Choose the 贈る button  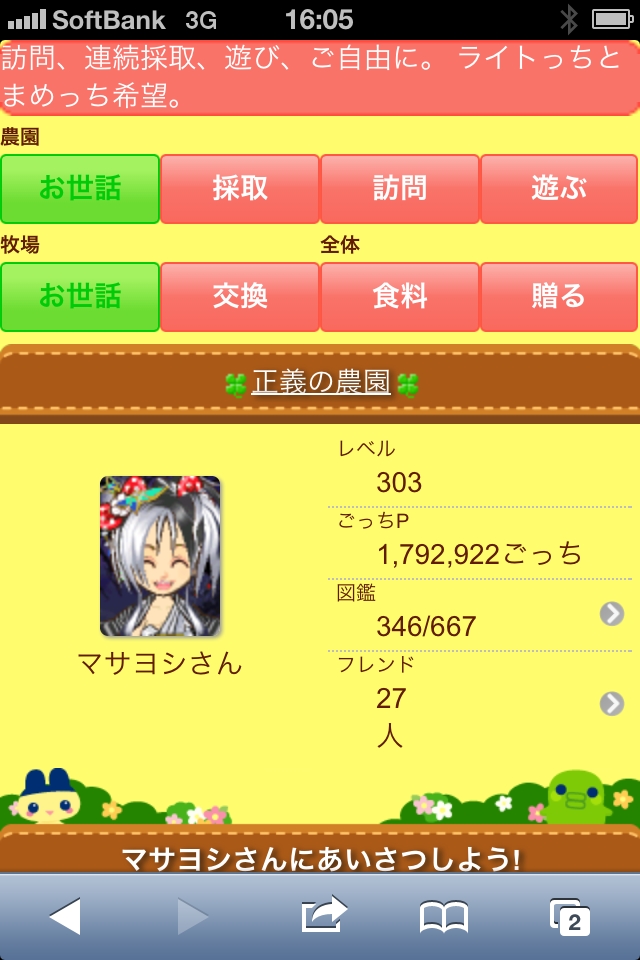pyautogui.click(x=559, y=296)
